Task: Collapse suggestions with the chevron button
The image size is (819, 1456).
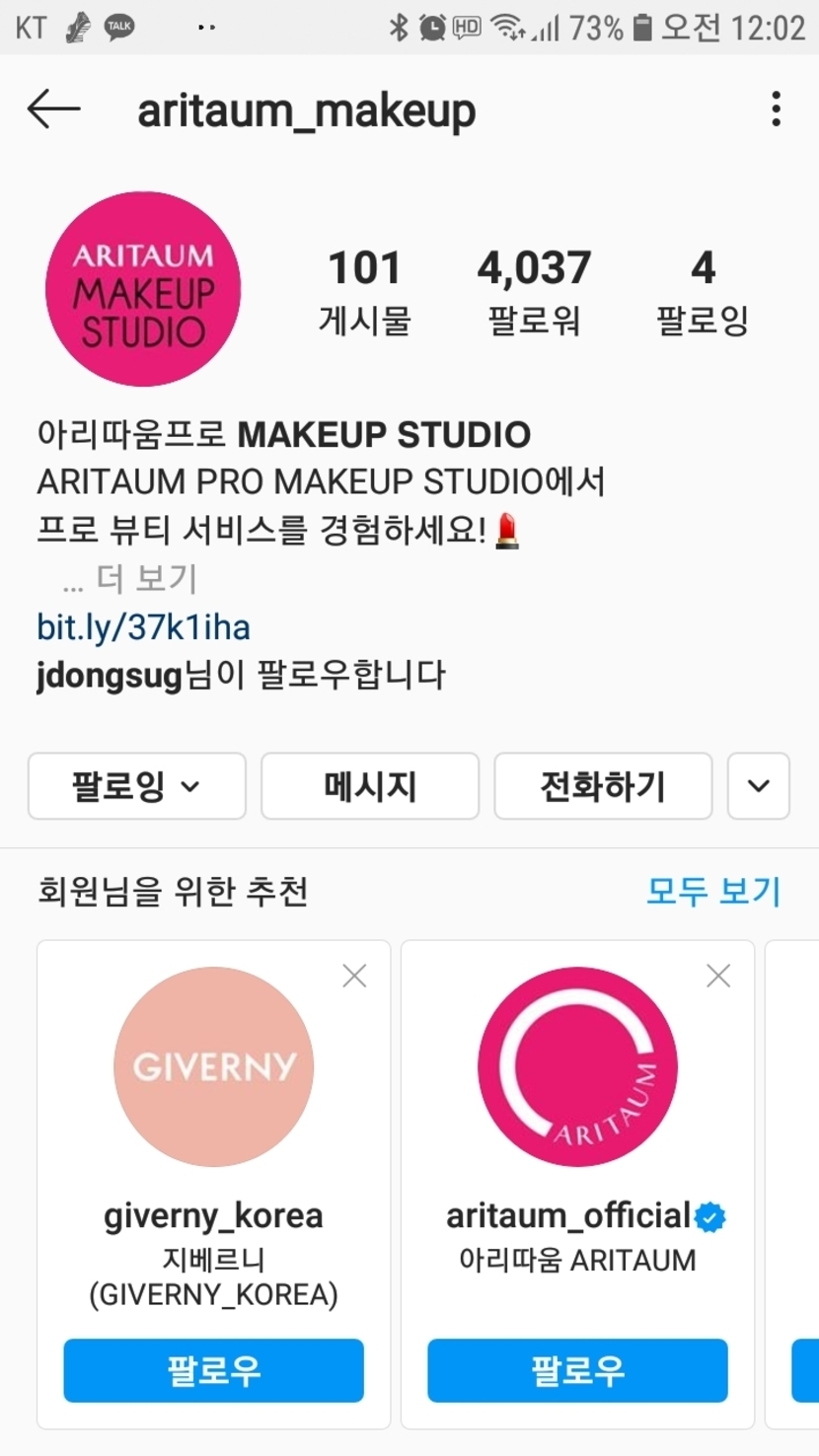Action: tap(758, 786)
